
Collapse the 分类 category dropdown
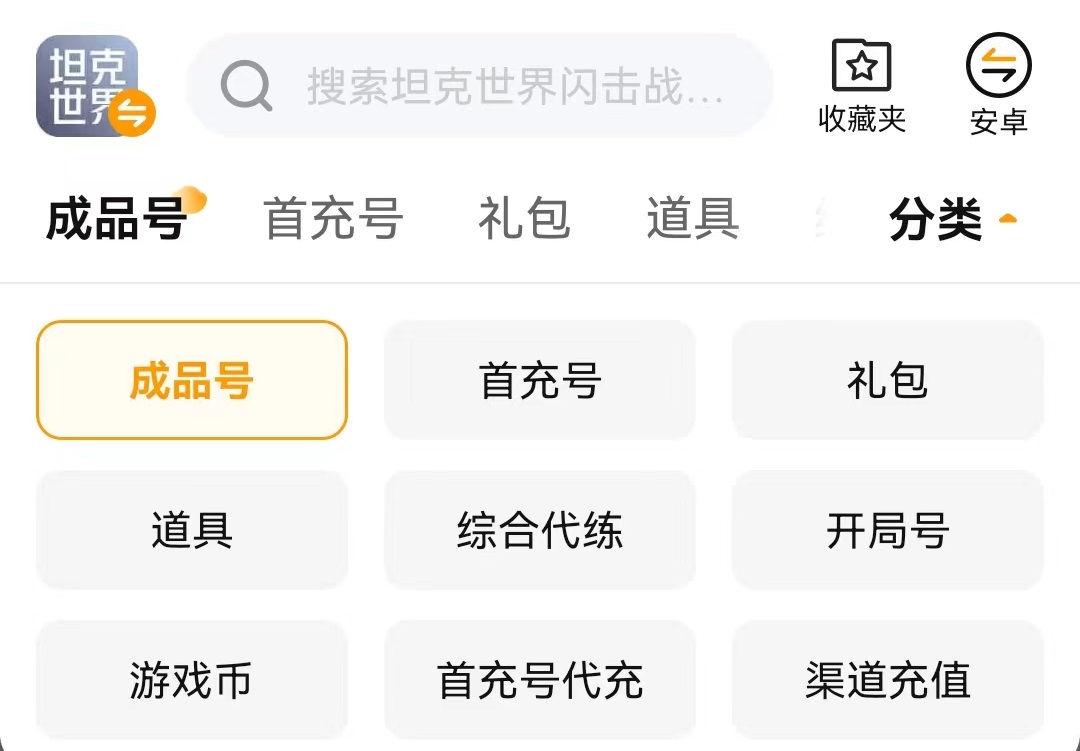click(x=951, y=219)
